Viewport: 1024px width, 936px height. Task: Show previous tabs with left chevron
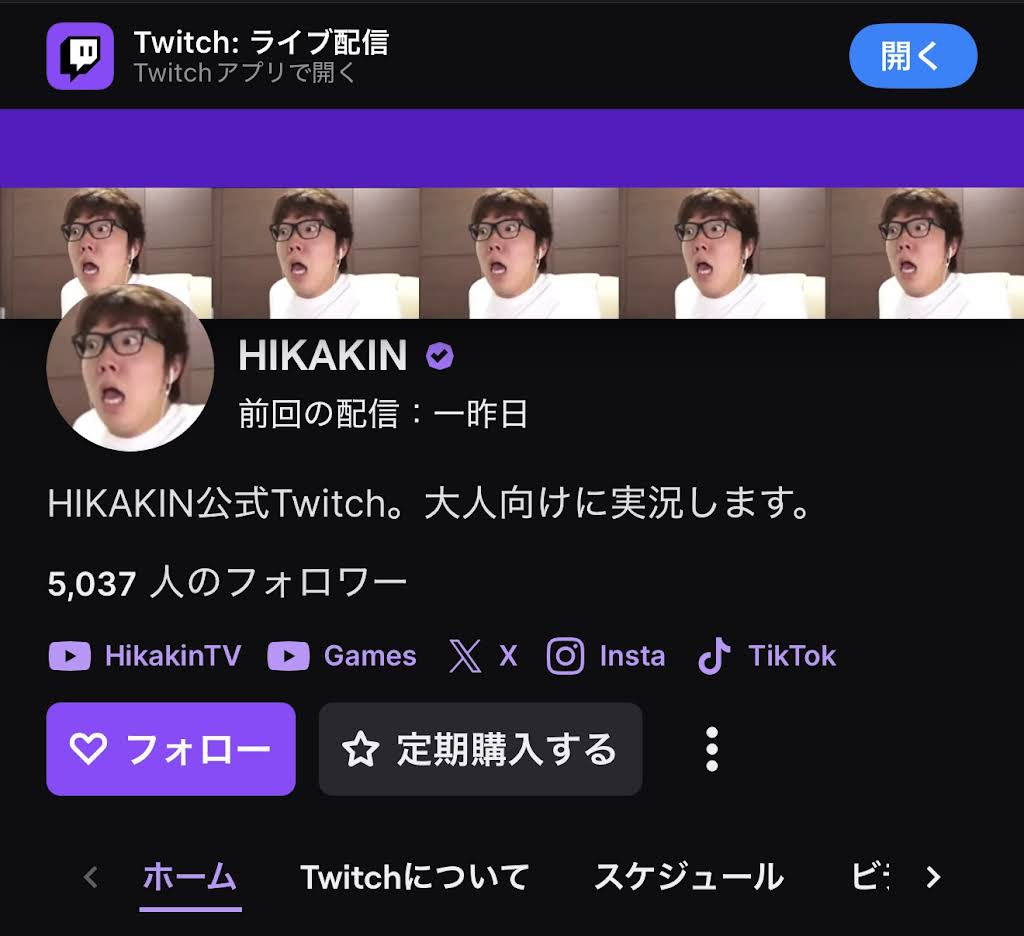pos(91,877)
